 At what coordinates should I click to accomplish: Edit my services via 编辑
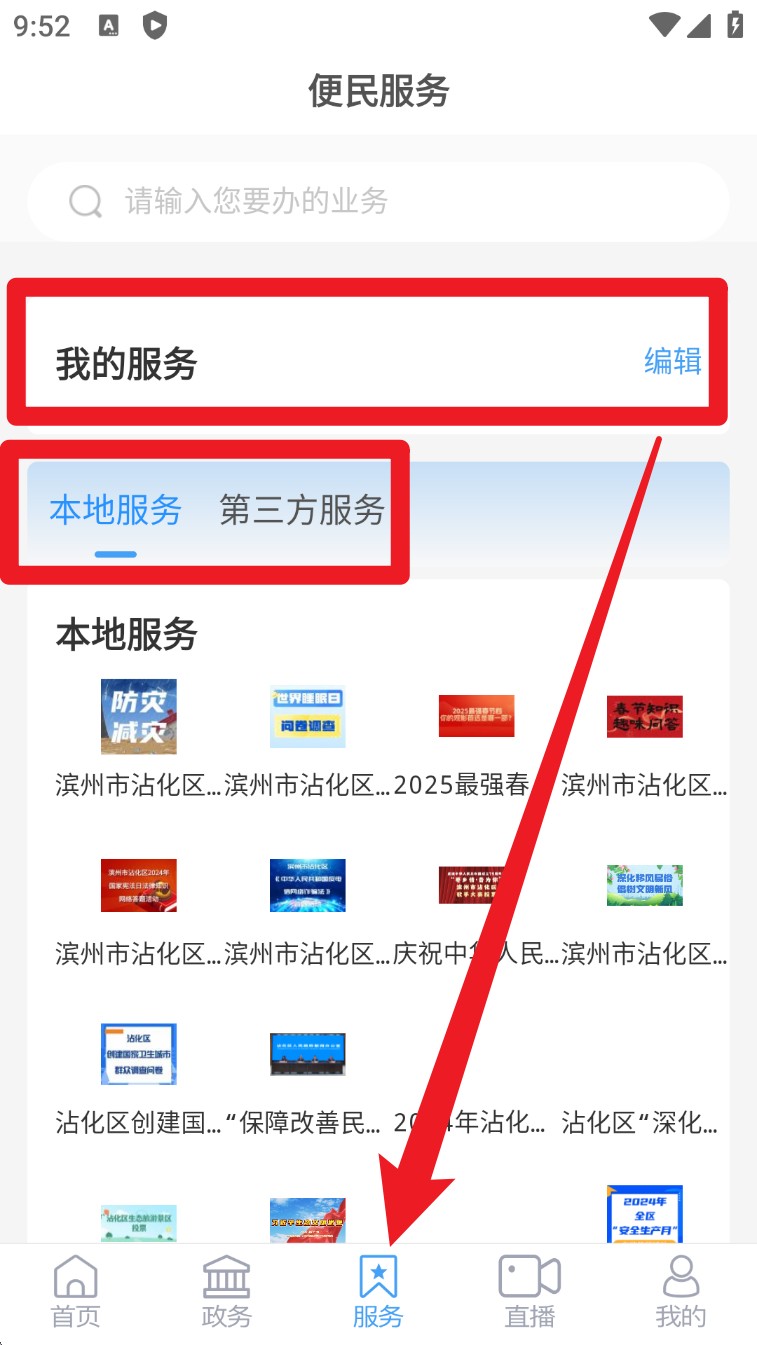tap(672, 361)
